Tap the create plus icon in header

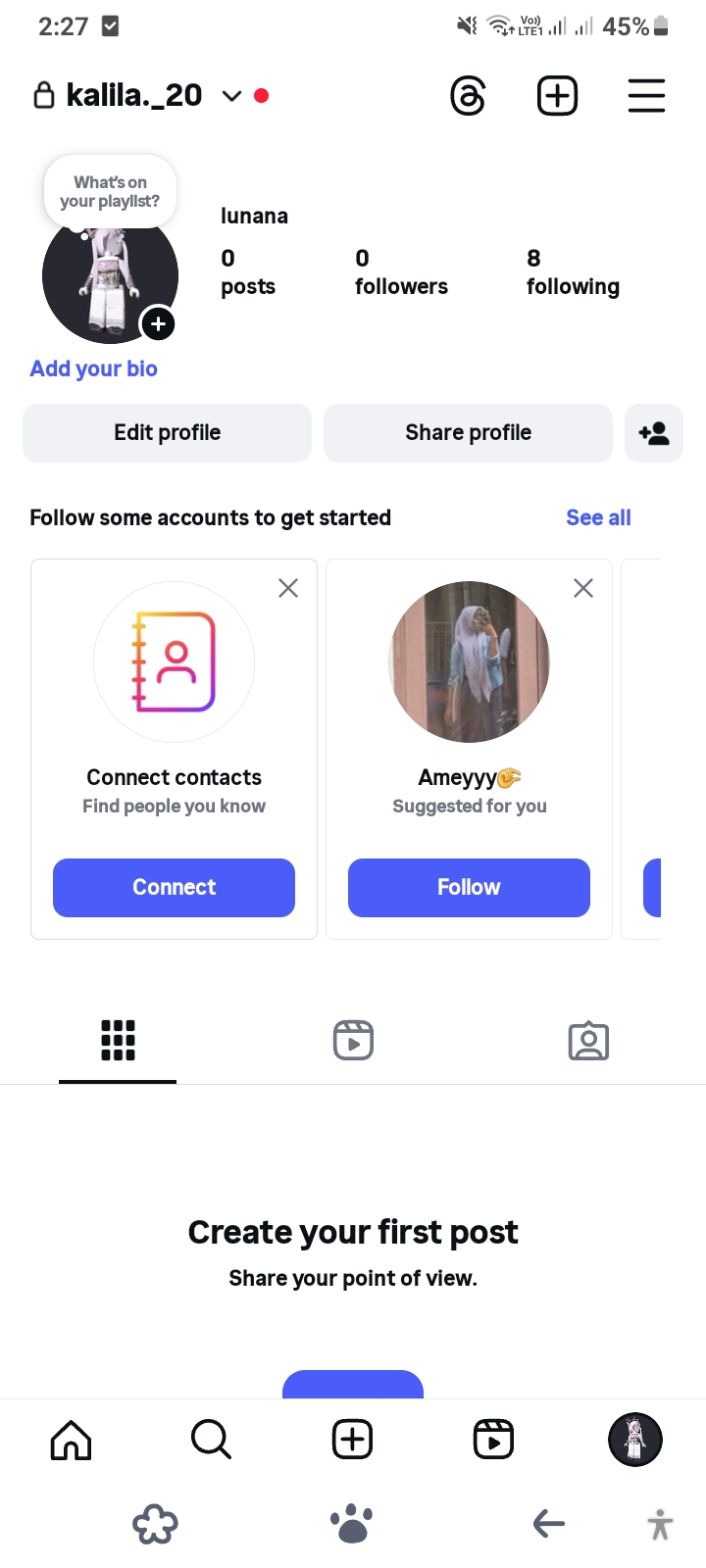pos(557,96)
